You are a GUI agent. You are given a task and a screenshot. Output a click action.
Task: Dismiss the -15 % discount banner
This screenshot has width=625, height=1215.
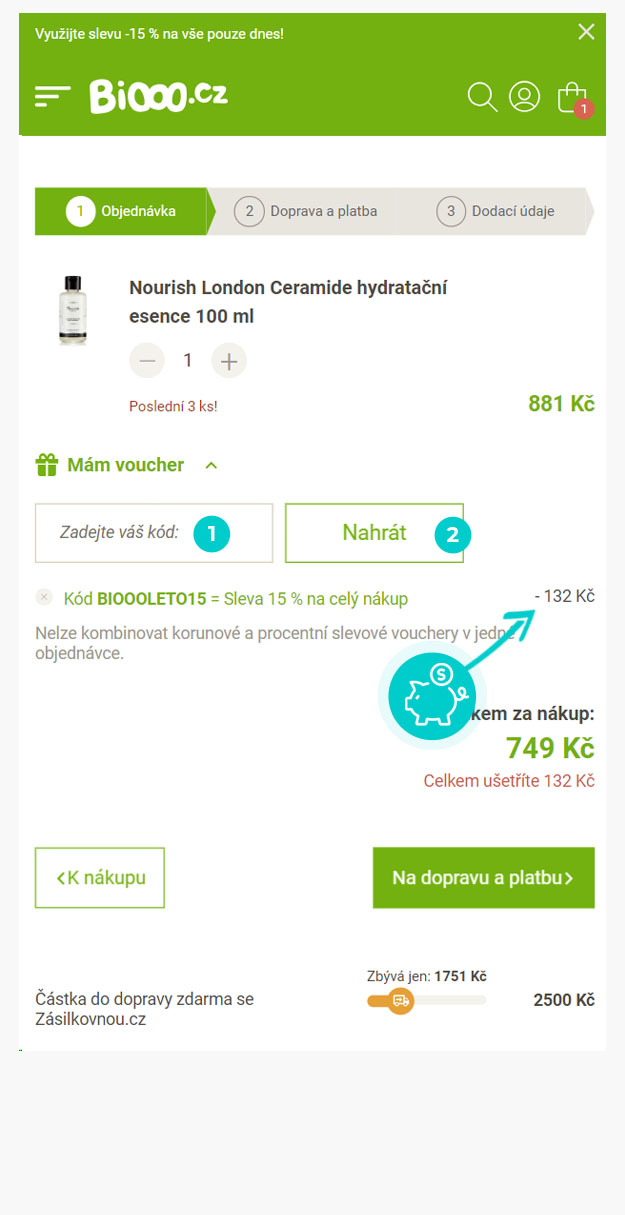pyautogui.click(x=586, y=32)
